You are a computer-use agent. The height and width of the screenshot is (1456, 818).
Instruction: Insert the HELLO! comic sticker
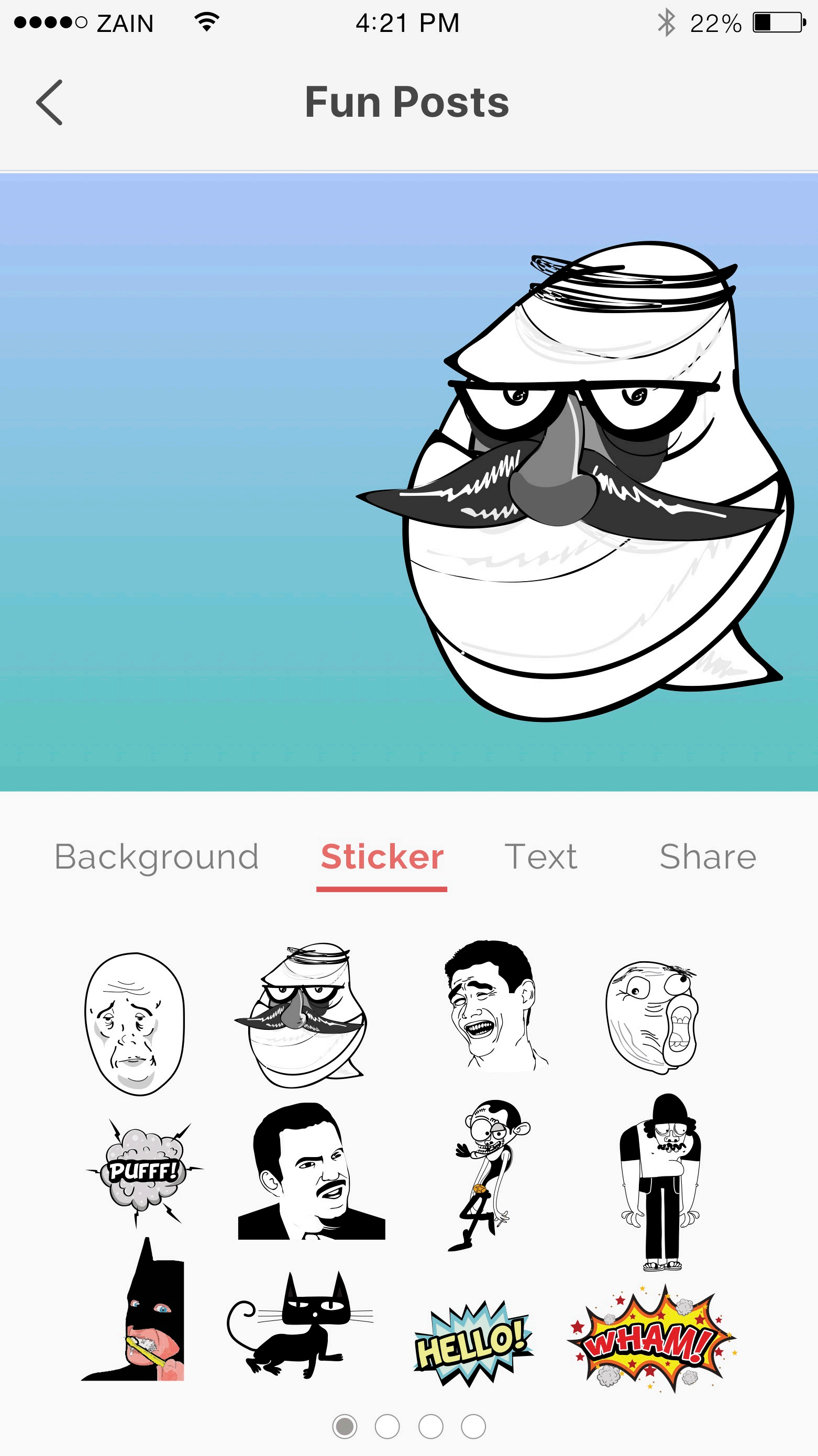pyautogui.click(x=472, y=1342)
